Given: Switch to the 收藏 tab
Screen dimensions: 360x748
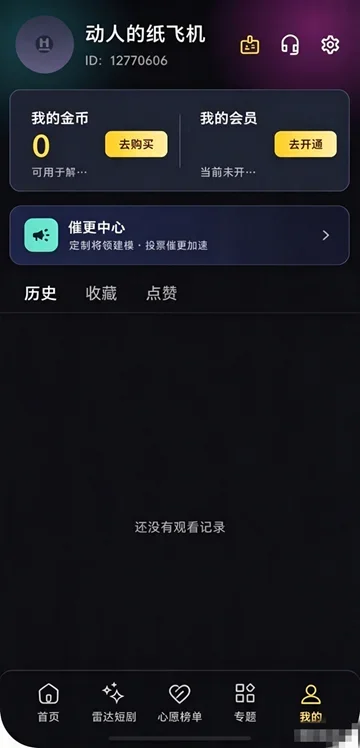Looking at the screenshot, I should [101, 293].
